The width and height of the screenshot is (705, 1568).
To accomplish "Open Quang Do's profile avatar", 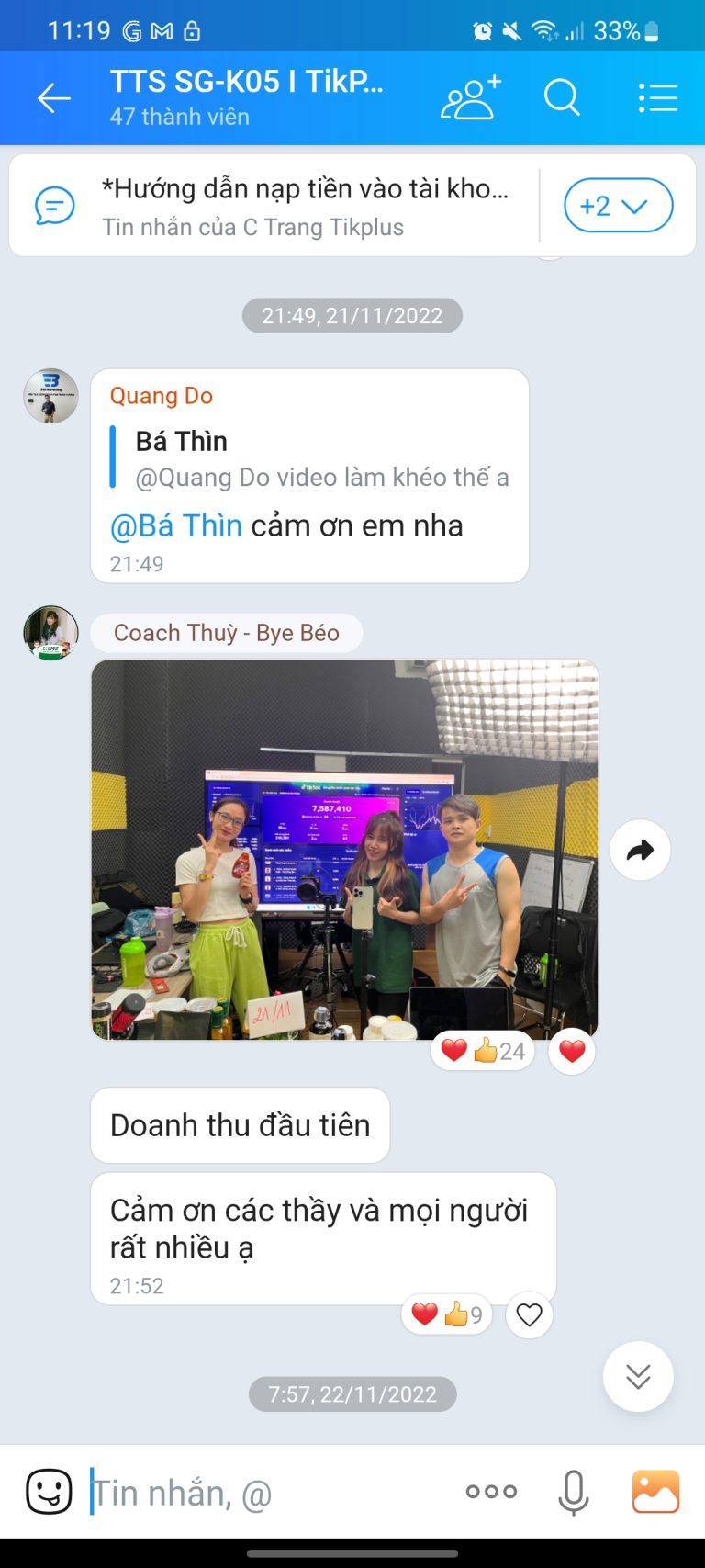I will click(50, 396).
